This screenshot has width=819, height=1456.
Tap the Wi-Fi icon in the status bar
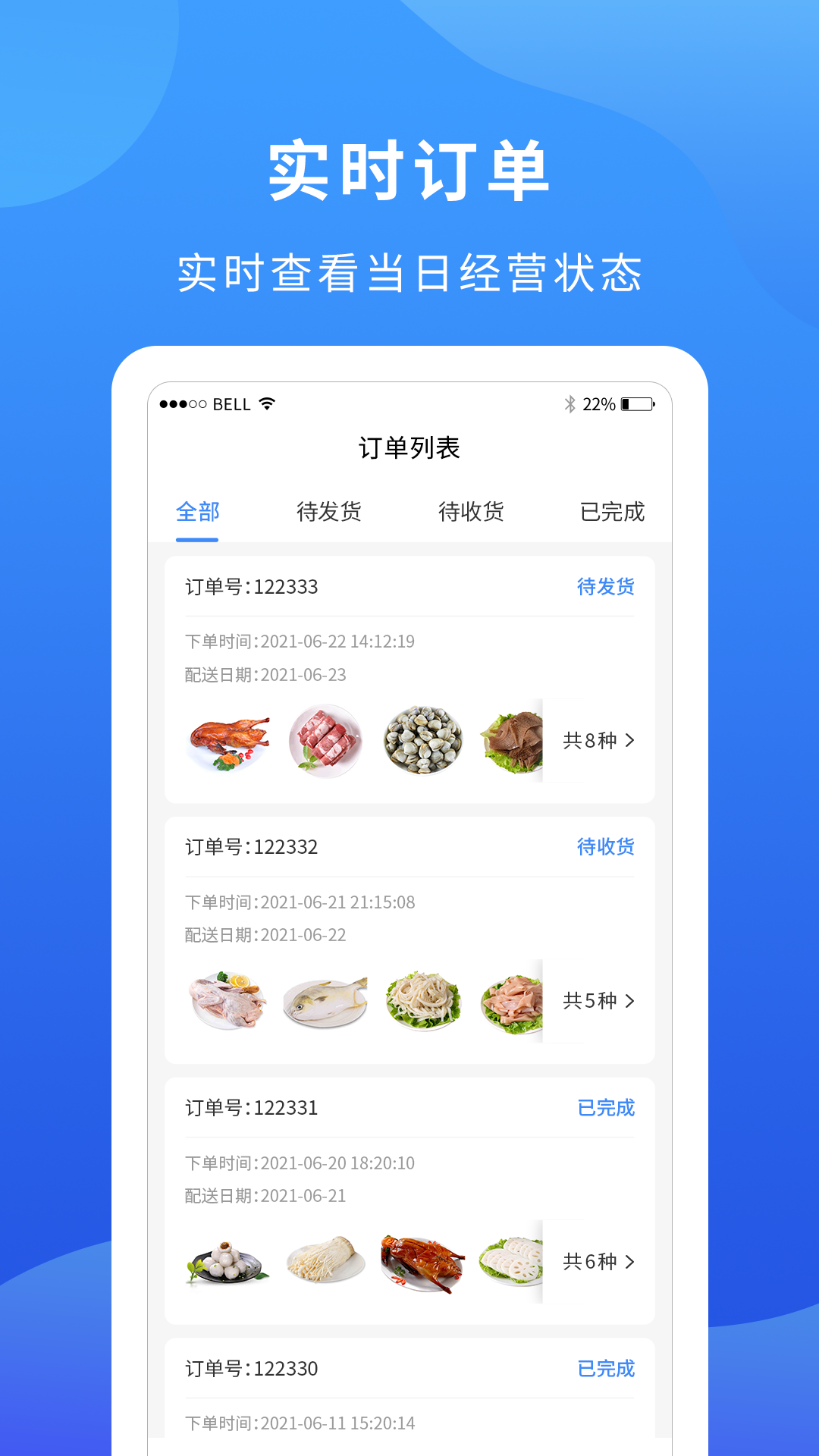pos(267,404)
